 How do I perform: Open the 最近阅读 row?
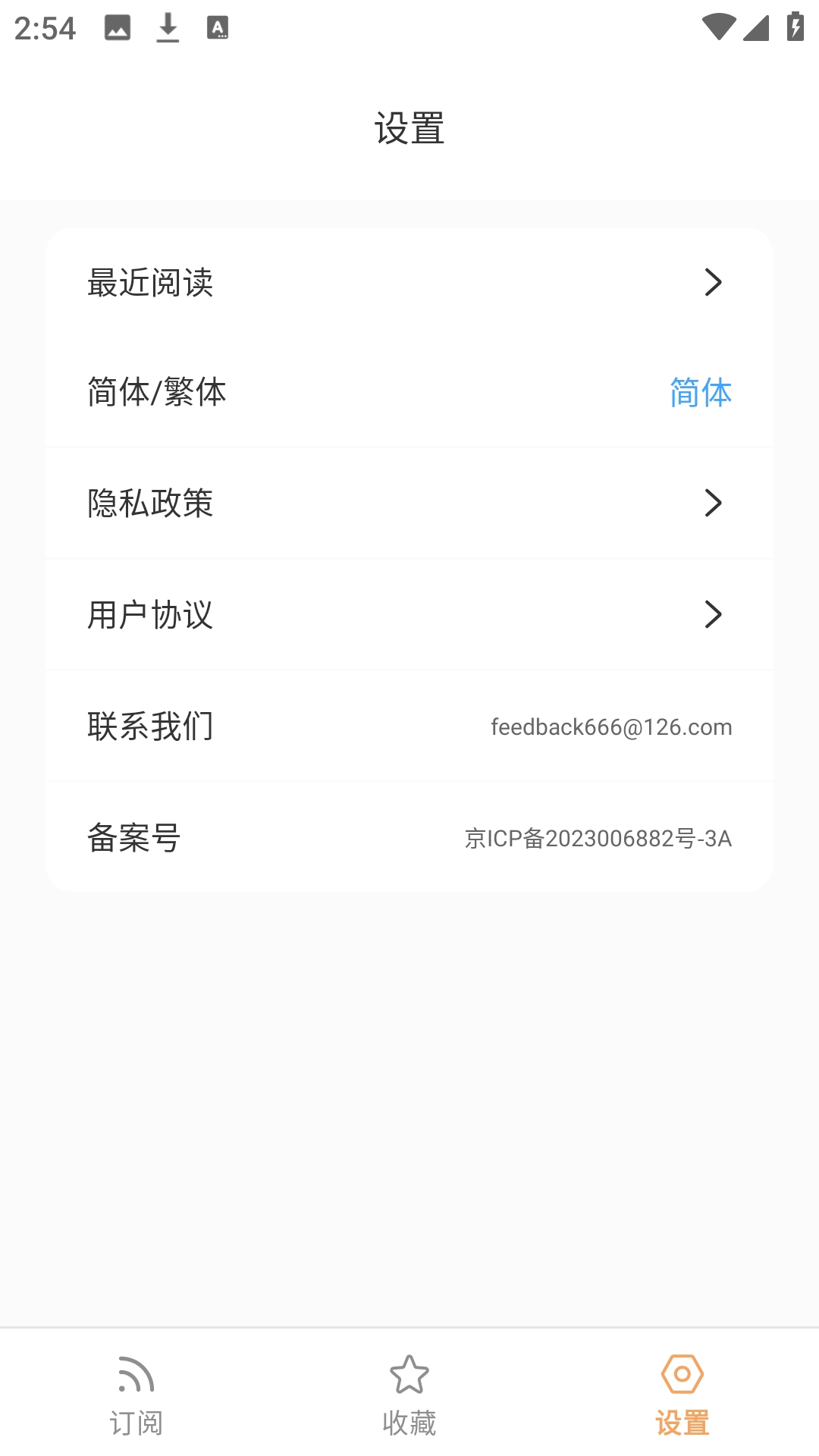click(409, 282)
